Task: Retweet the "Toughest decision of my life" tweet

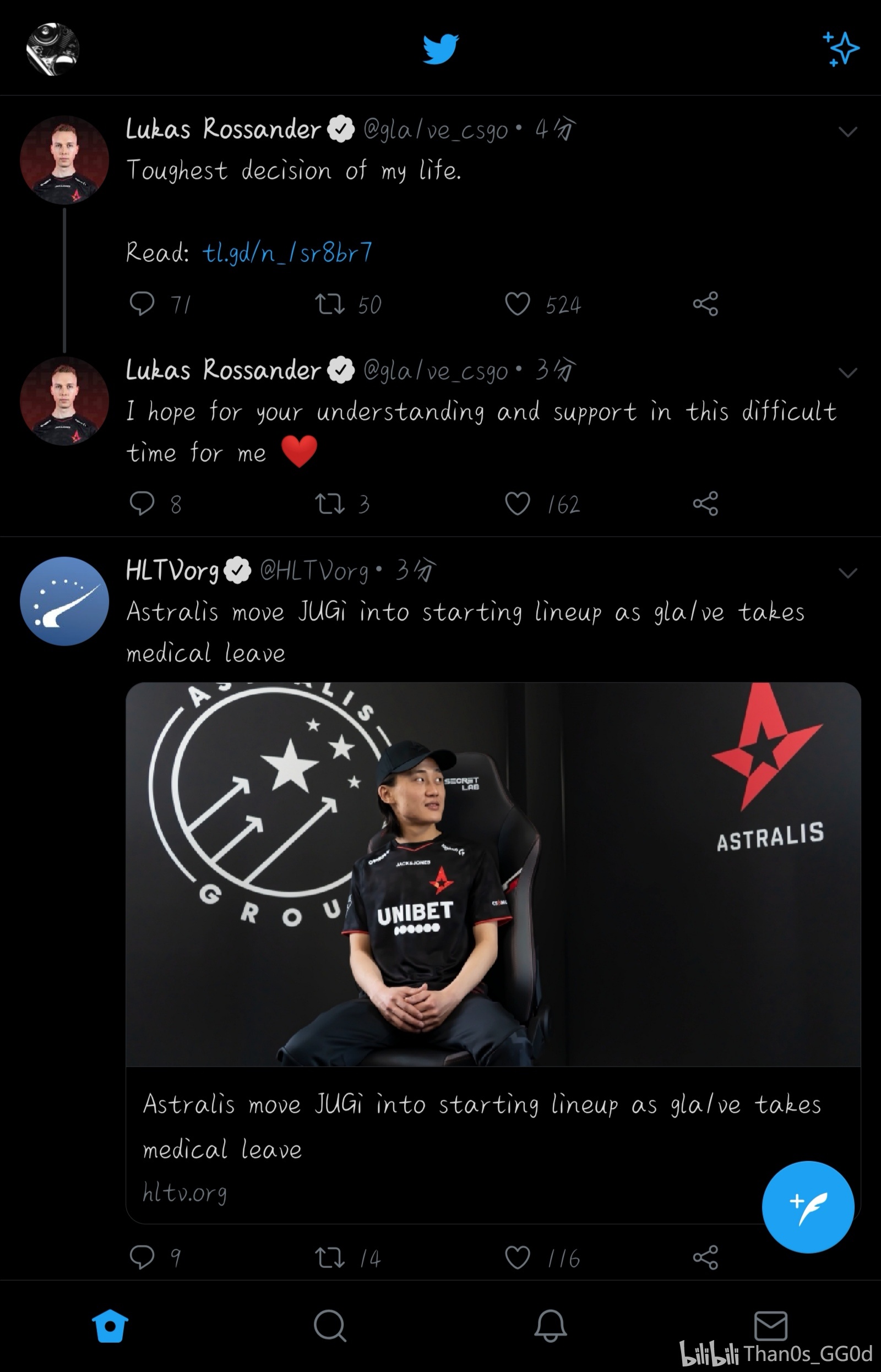Action: 330,304
